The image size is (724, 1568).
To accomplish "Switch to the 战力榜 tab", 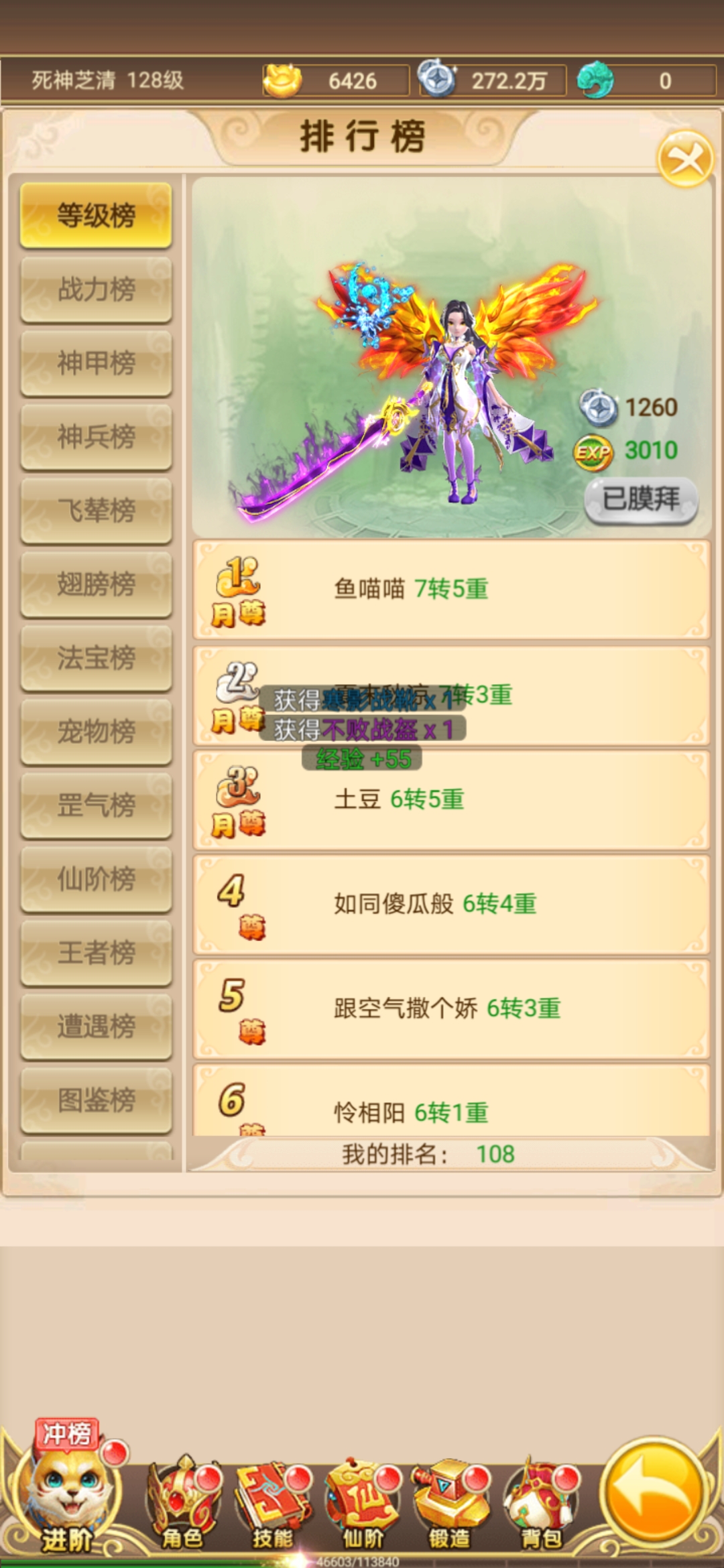I will [x=96, y=289].
